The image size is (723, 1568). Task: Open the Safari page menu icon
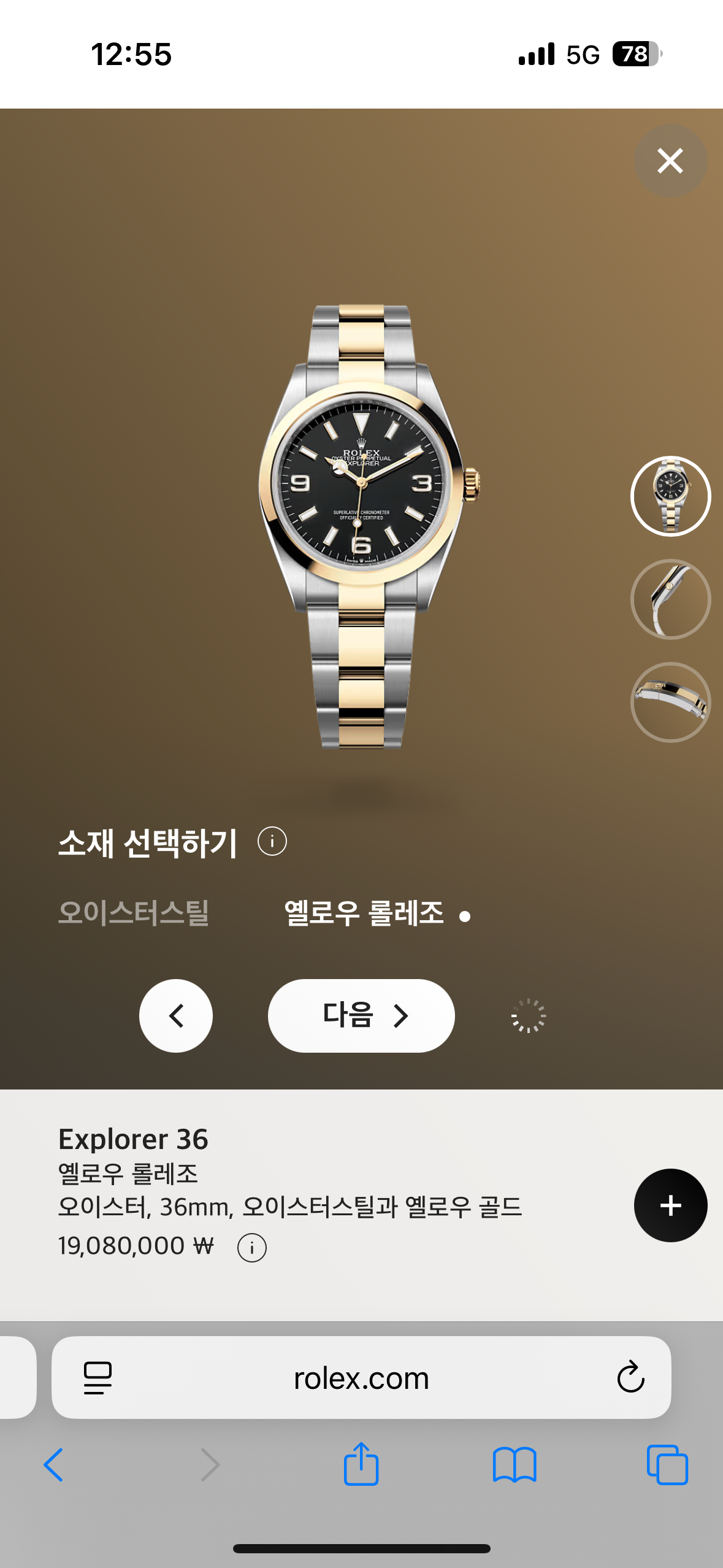[98, 1378]
